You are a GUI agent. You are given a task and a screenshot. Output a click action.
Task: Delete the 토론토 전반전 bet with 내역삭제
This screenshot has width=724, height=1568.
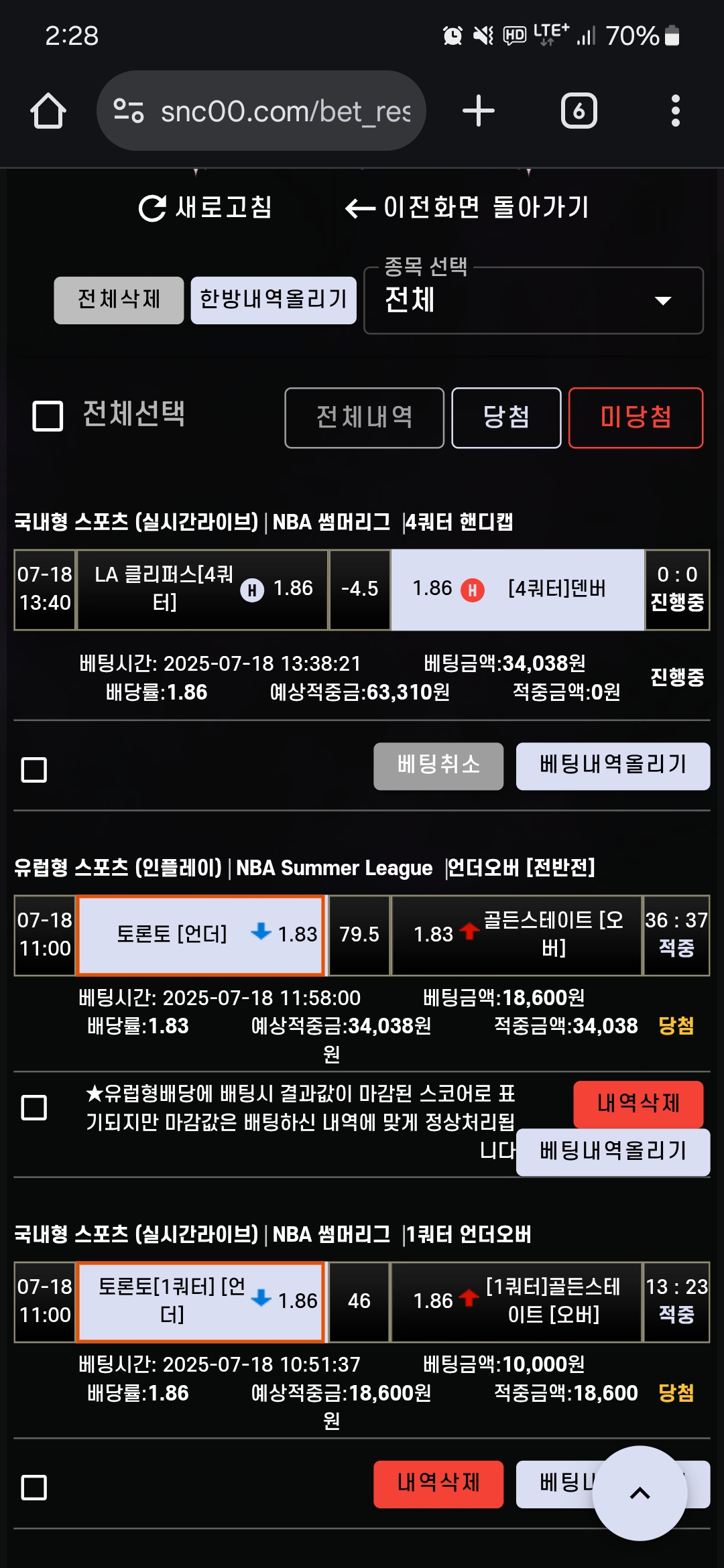click(638, 1104)
